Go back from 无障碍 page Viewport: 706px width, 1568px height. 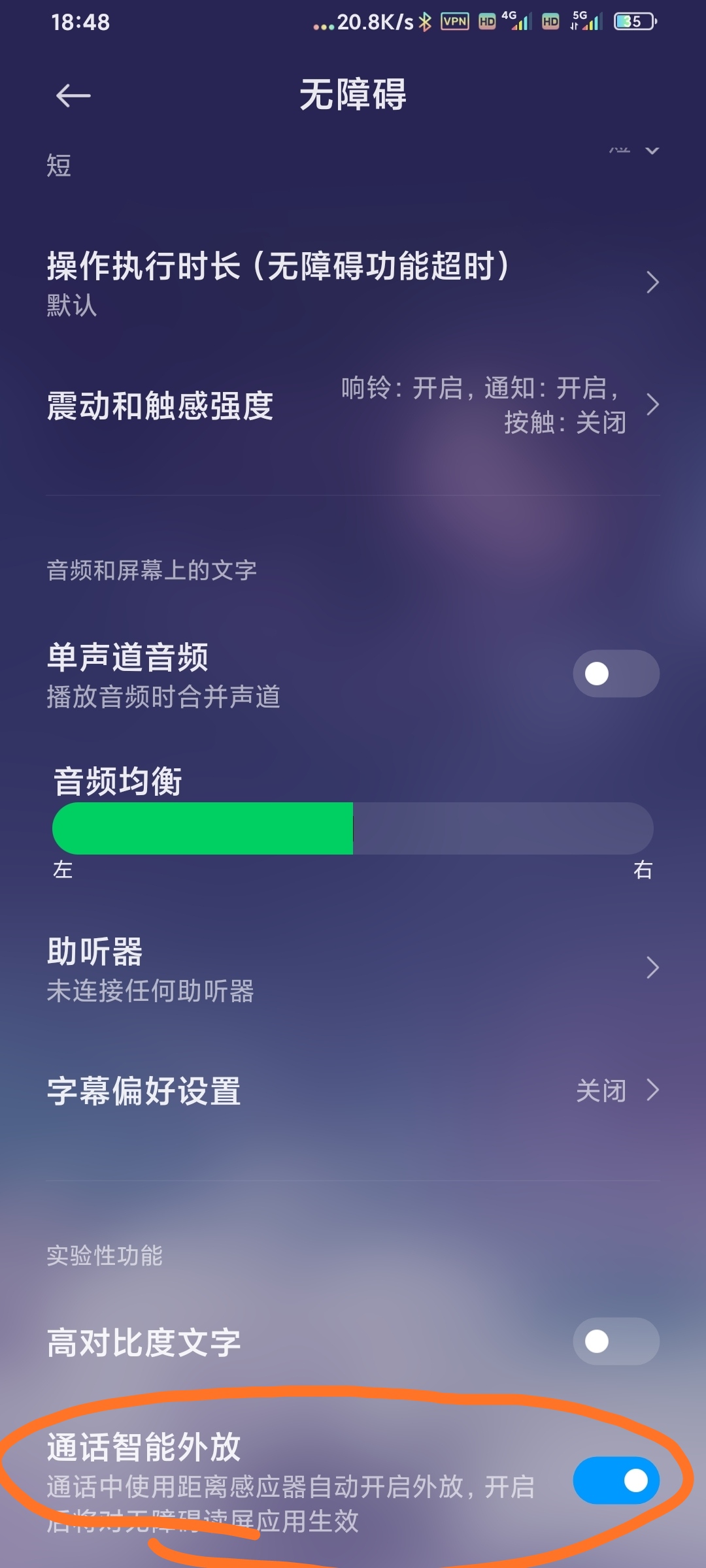coord(73,96)
